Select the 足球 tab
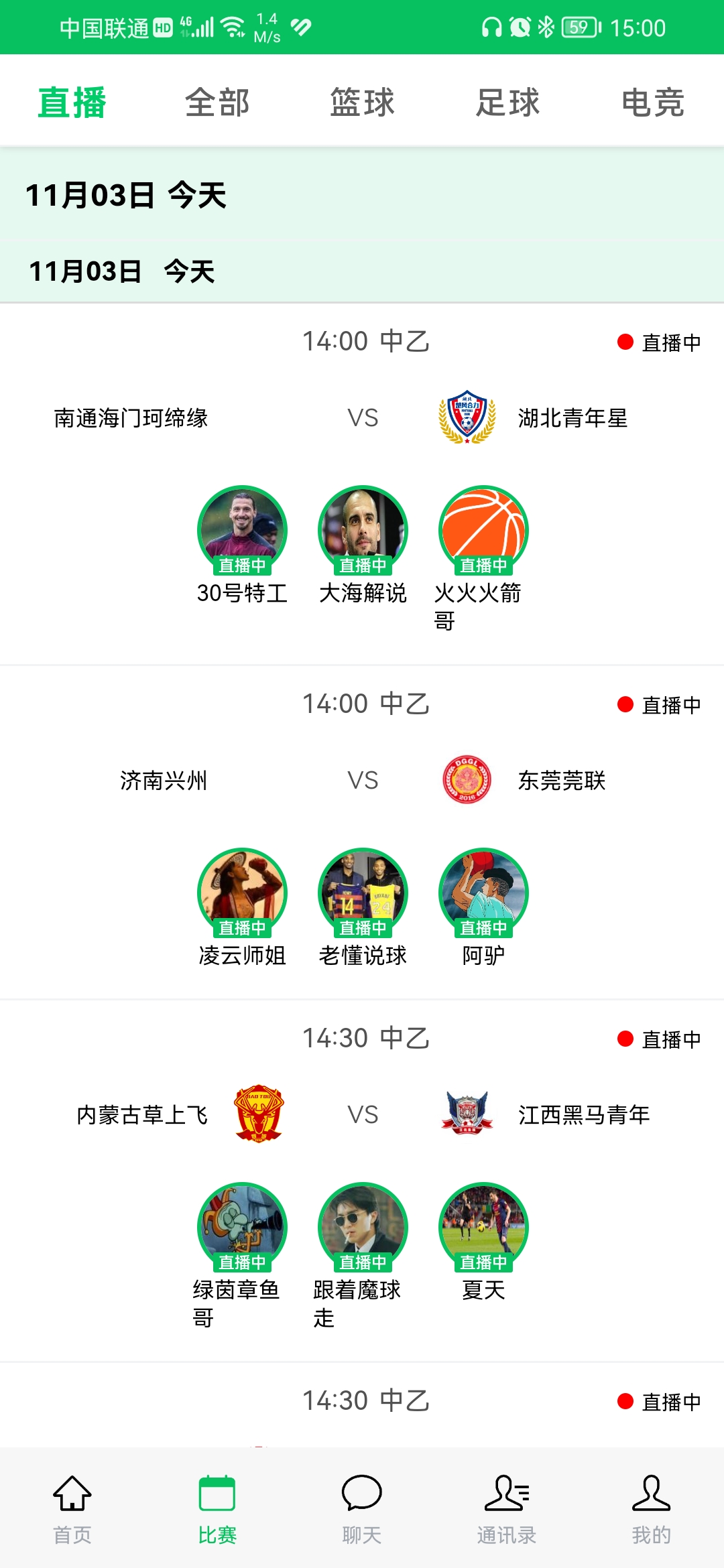The height and width of the screenshot is (1568, 724). click(x=507, y=103)
